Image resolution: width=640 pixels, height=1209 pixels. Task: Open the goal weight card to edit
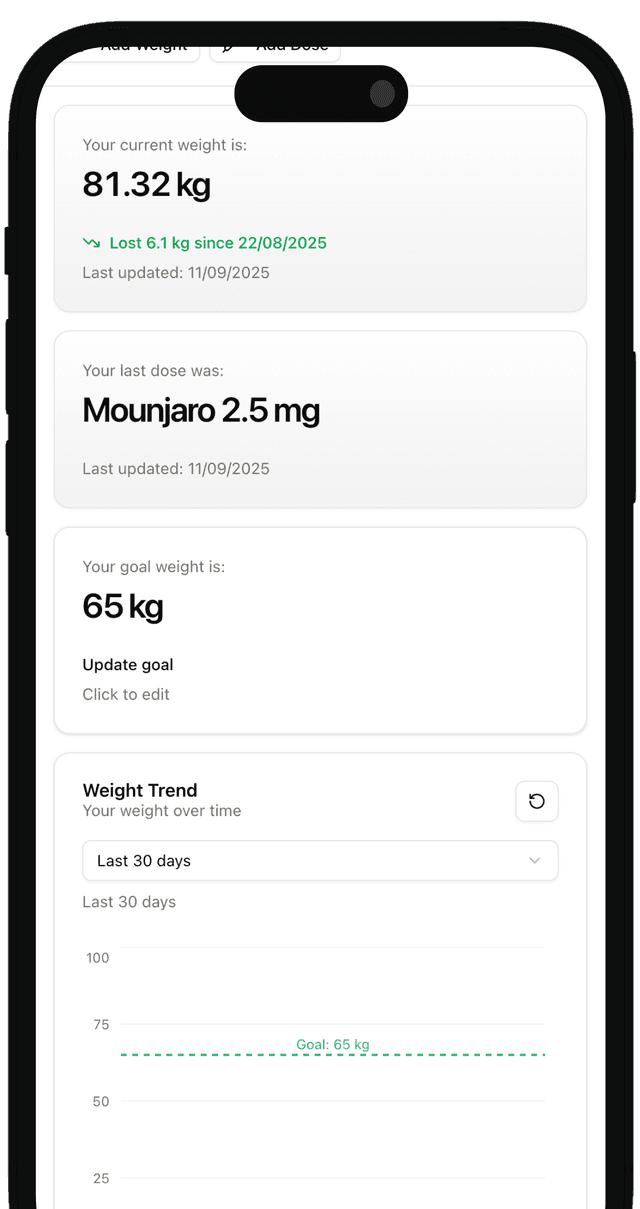point(320,630)
